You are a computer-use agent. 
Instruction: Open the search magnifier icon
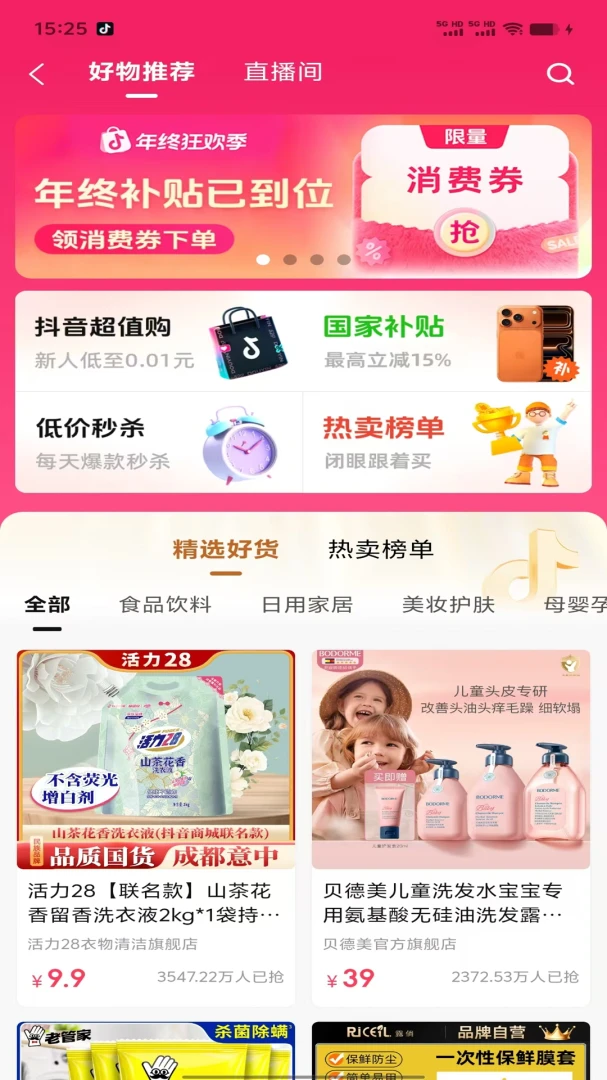point(560,74)
